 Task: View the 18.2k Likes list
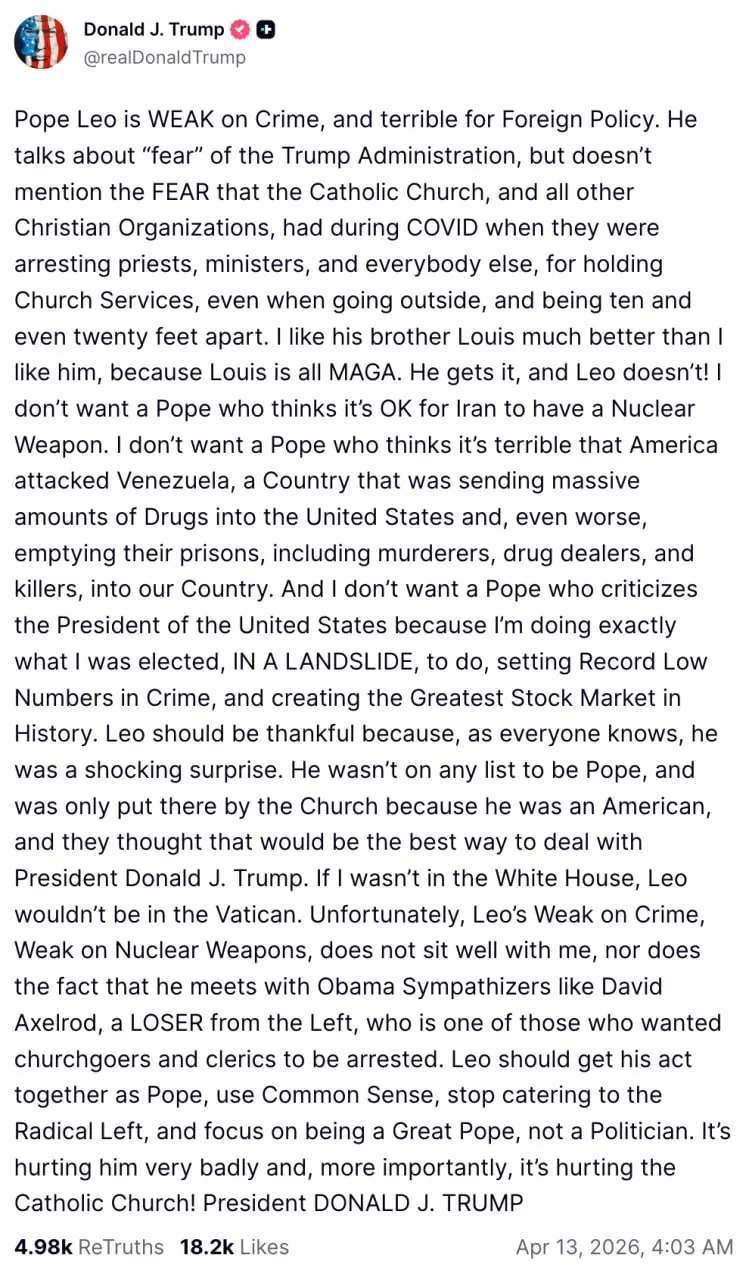tap(234, 1247)
